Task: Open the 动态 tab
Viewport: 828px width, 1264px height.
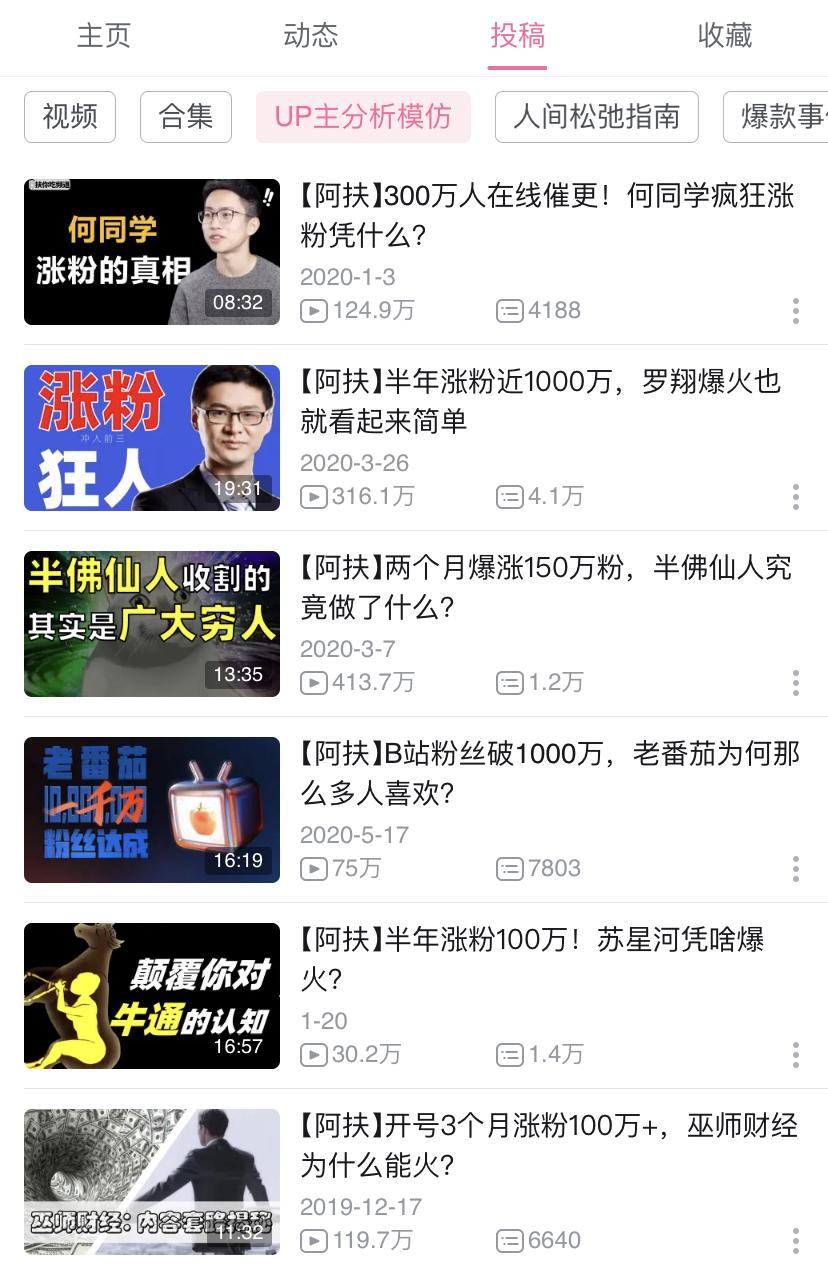Action: [x=311, y=36]
